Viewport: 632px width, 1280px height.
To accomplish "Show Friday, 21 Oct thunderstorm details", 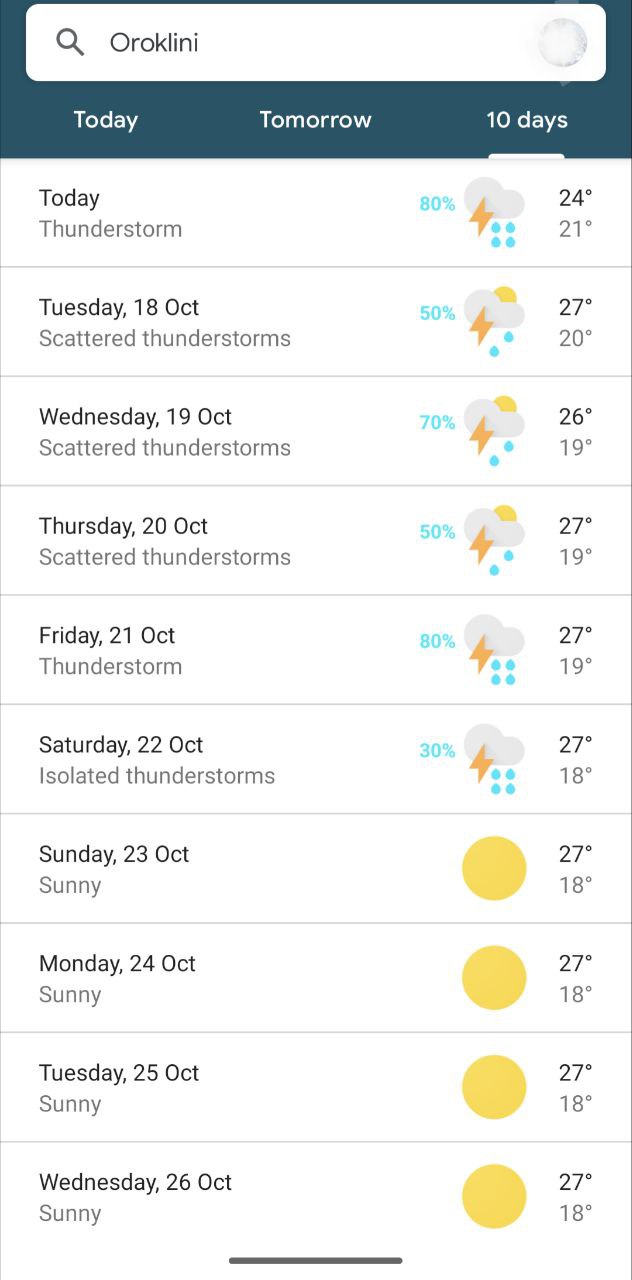I will tap(315, 650).
